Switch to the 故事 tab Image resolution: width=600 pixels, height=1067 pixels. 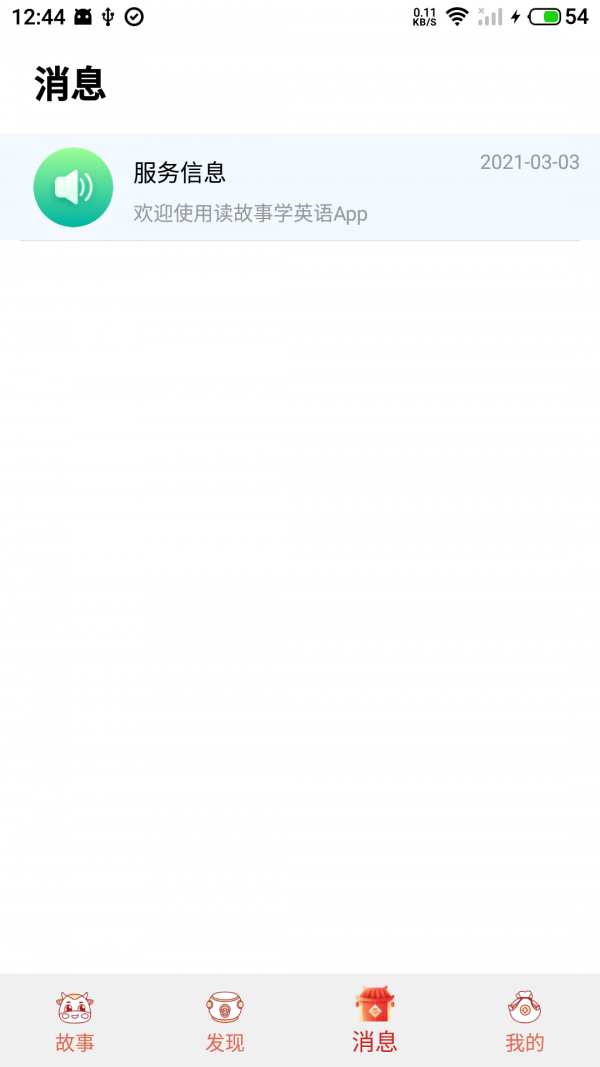click(x=75, y=1021)
